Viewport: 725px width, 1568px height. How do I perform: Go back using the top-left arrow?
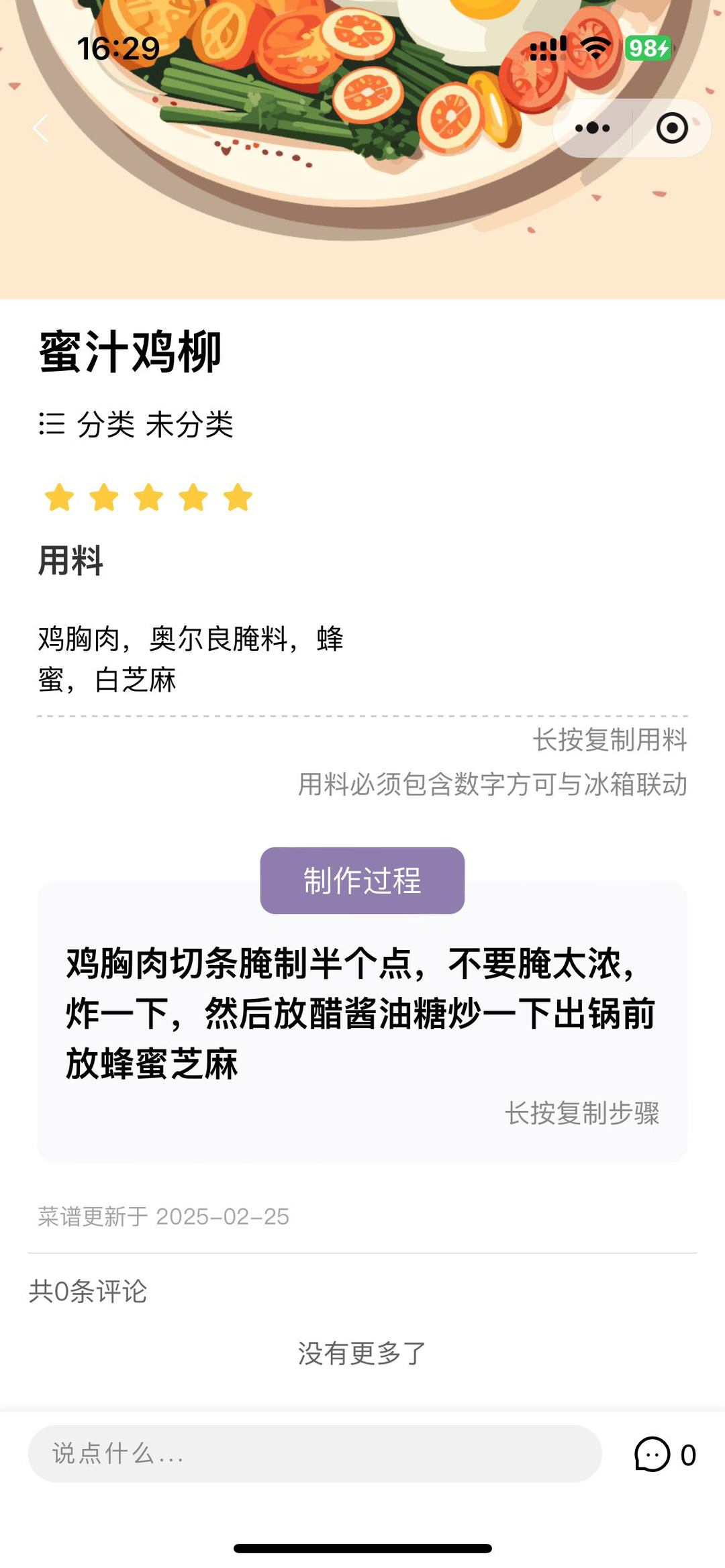(x=42, y=127)
